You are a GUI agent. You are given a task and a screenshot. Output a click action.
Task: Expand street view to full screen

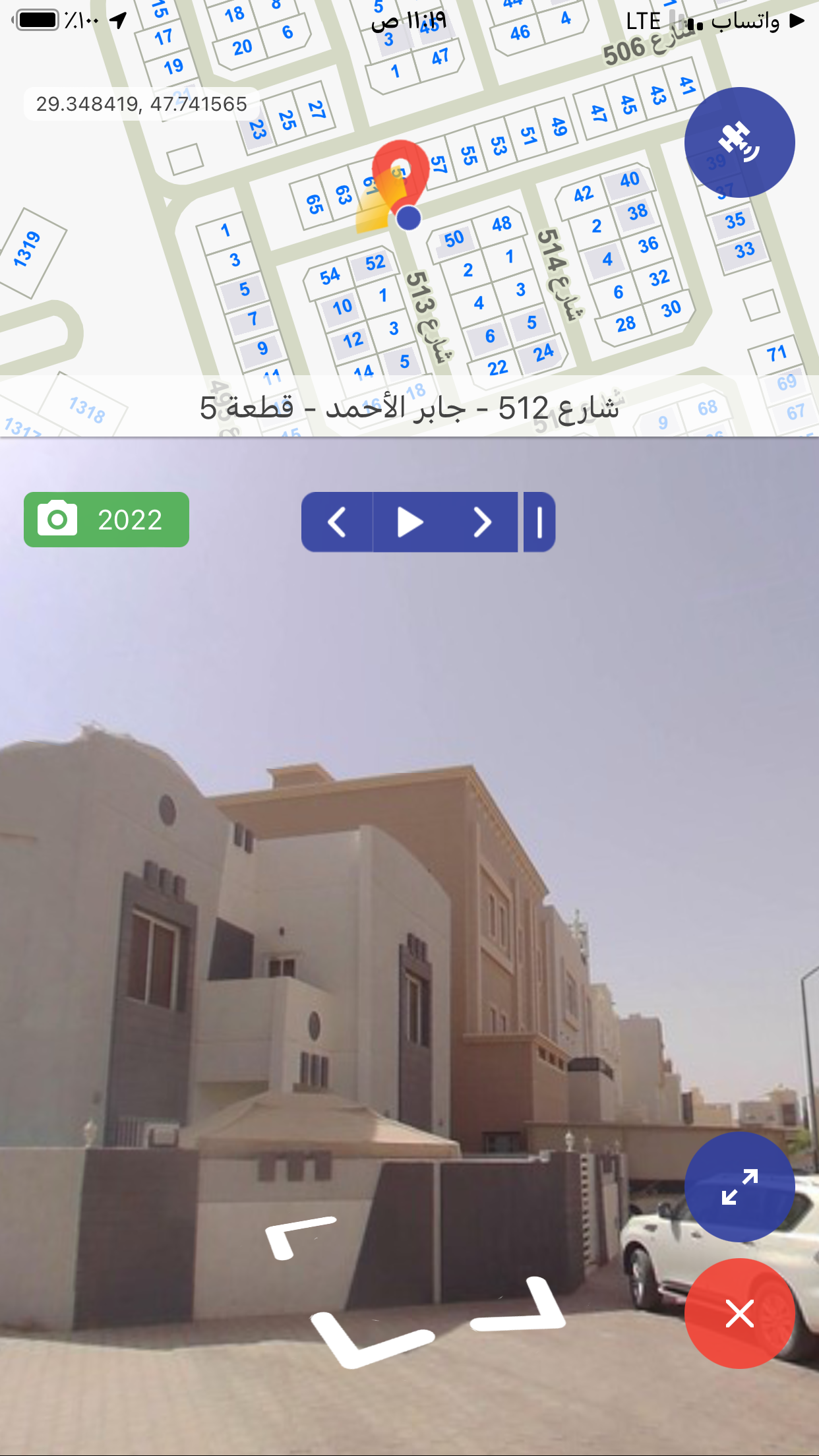tap(739, 1187)
